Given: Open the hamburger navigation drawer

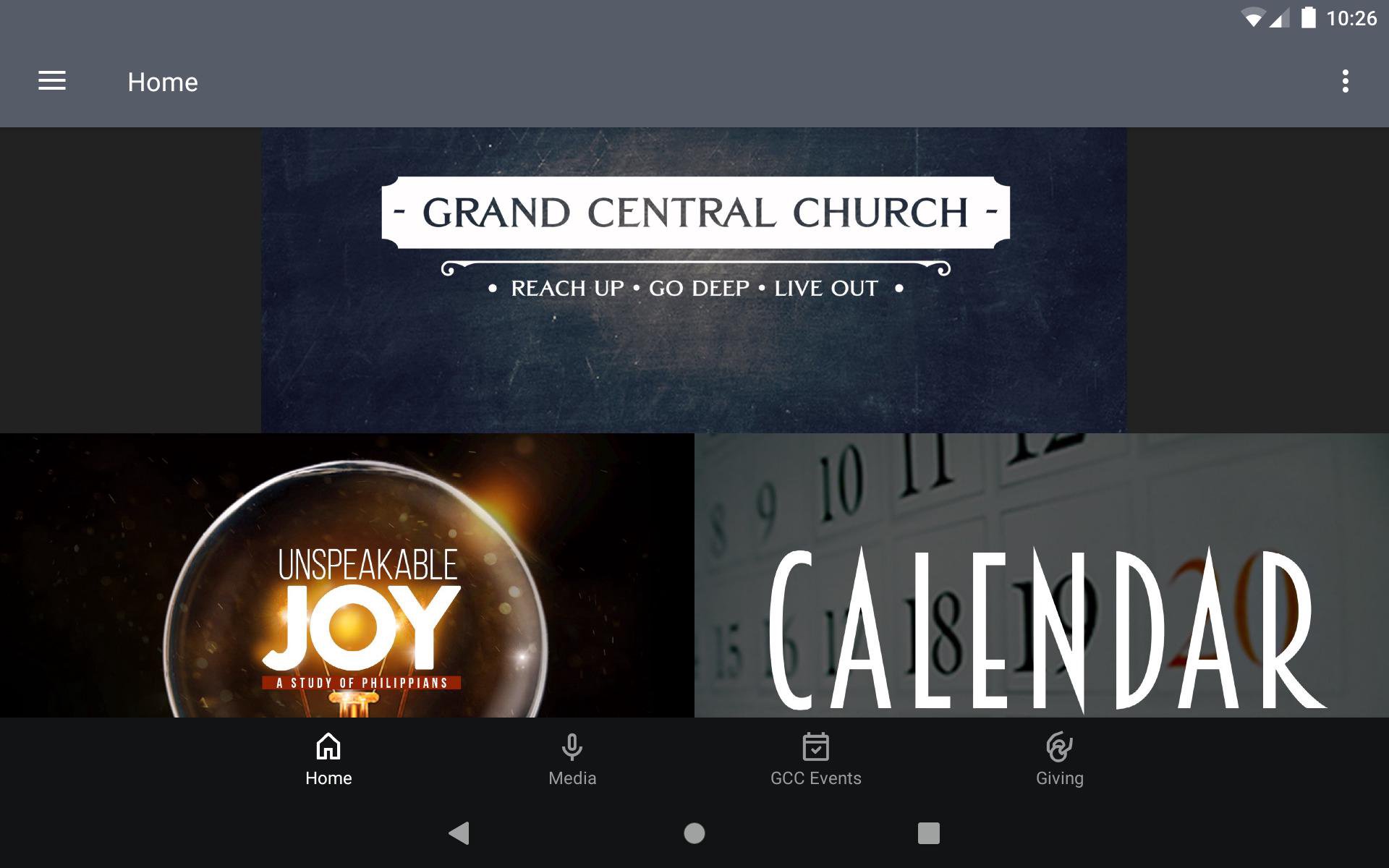Looking at the screenshot, I should [51, 81].
